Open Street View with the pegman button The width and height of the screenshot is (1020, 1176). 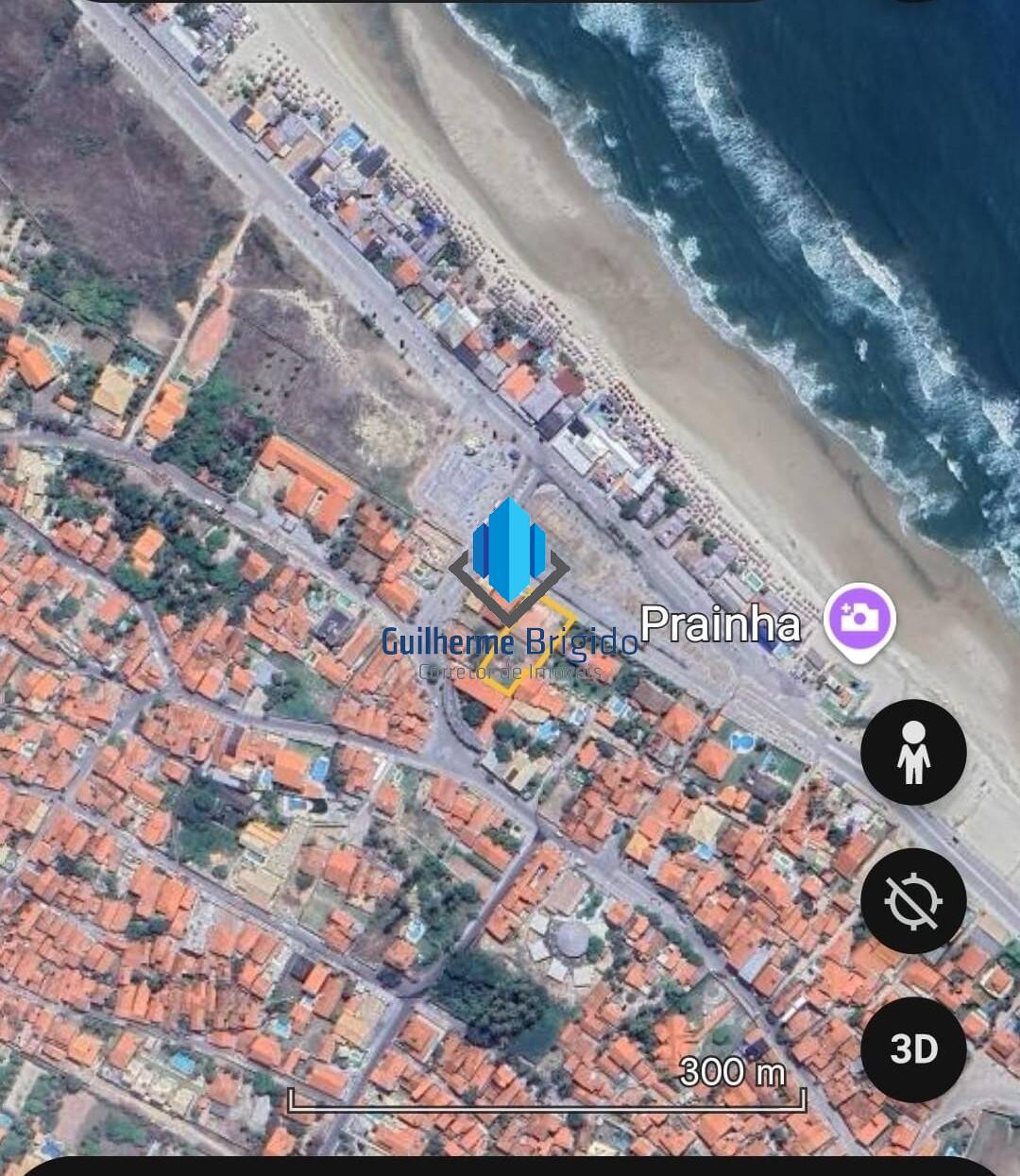913,752
